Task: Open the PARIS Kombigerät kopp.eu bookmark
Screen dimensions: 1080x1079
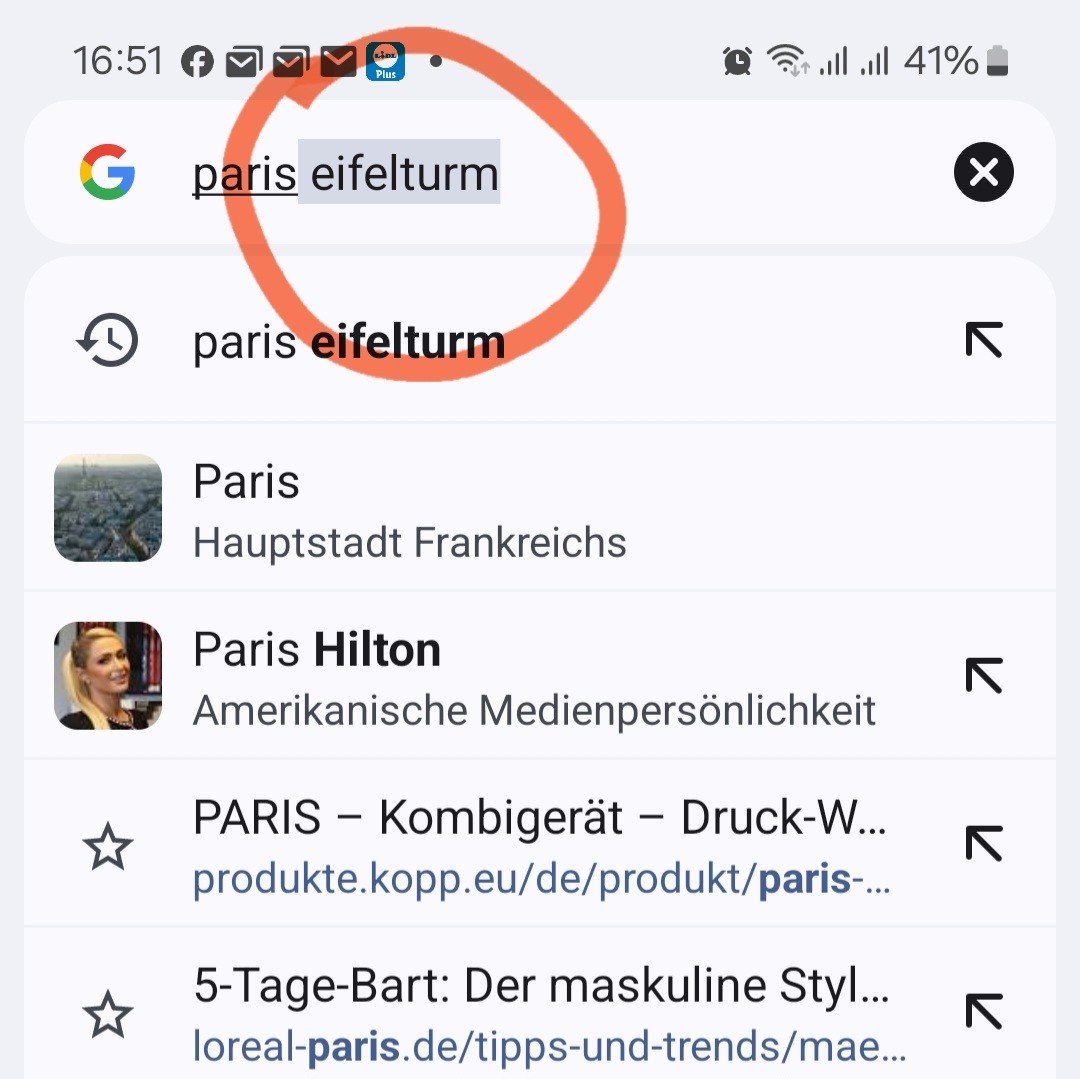Action: pyautogui.click(x=540, y=848)
